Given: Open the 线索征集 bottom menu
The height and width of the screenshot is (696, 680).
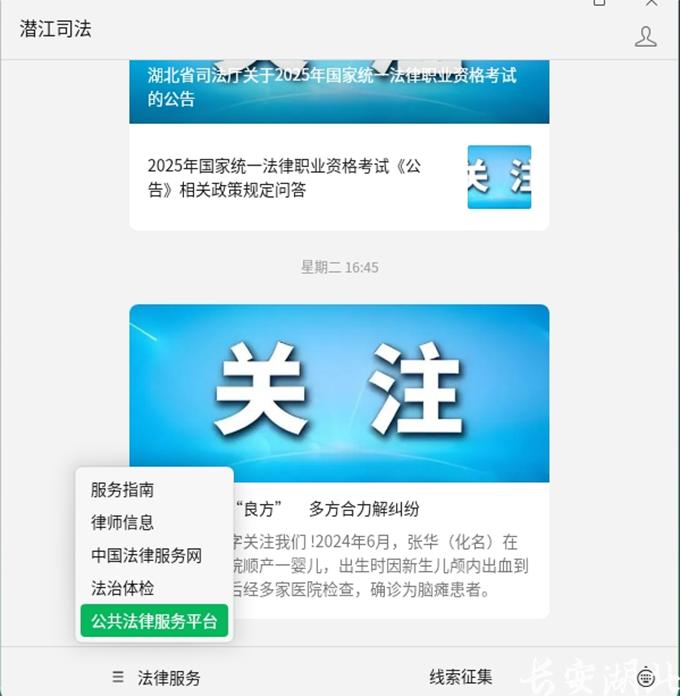Looking at the screenshot, I should pos(461,677).
